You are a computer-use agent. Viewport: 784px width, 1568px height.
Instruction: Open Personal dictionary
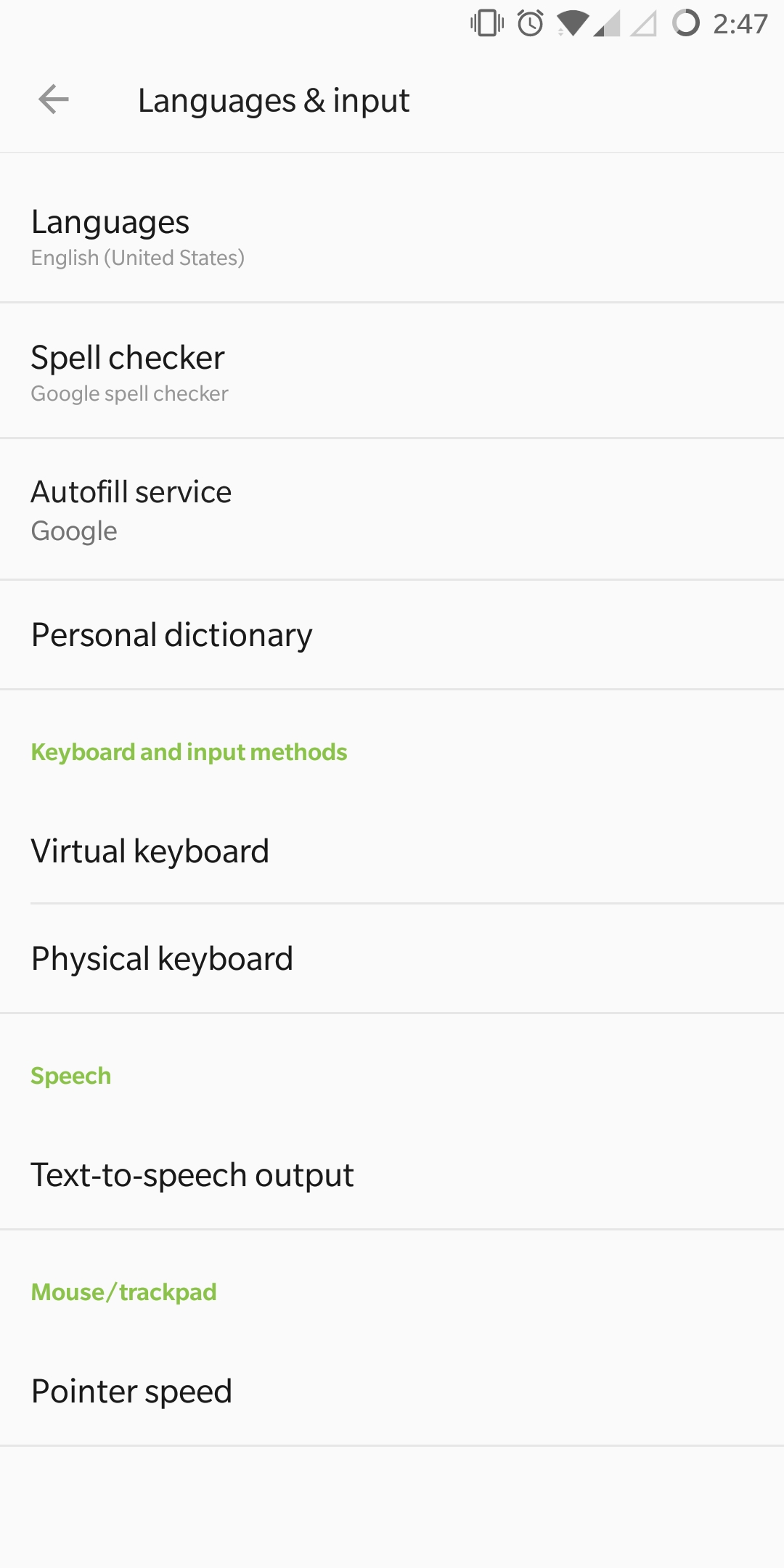392,635
